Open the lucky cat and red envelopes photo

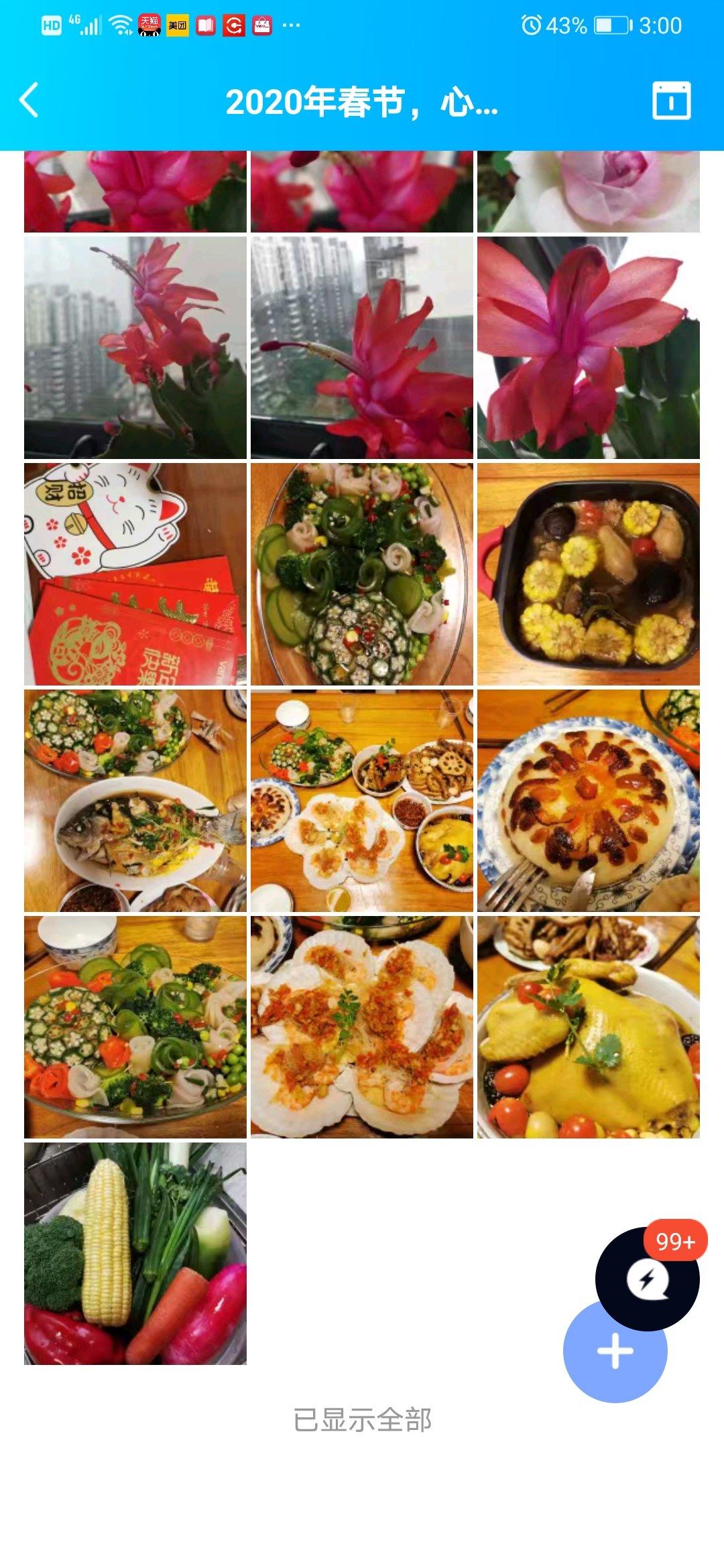[135, 574]
